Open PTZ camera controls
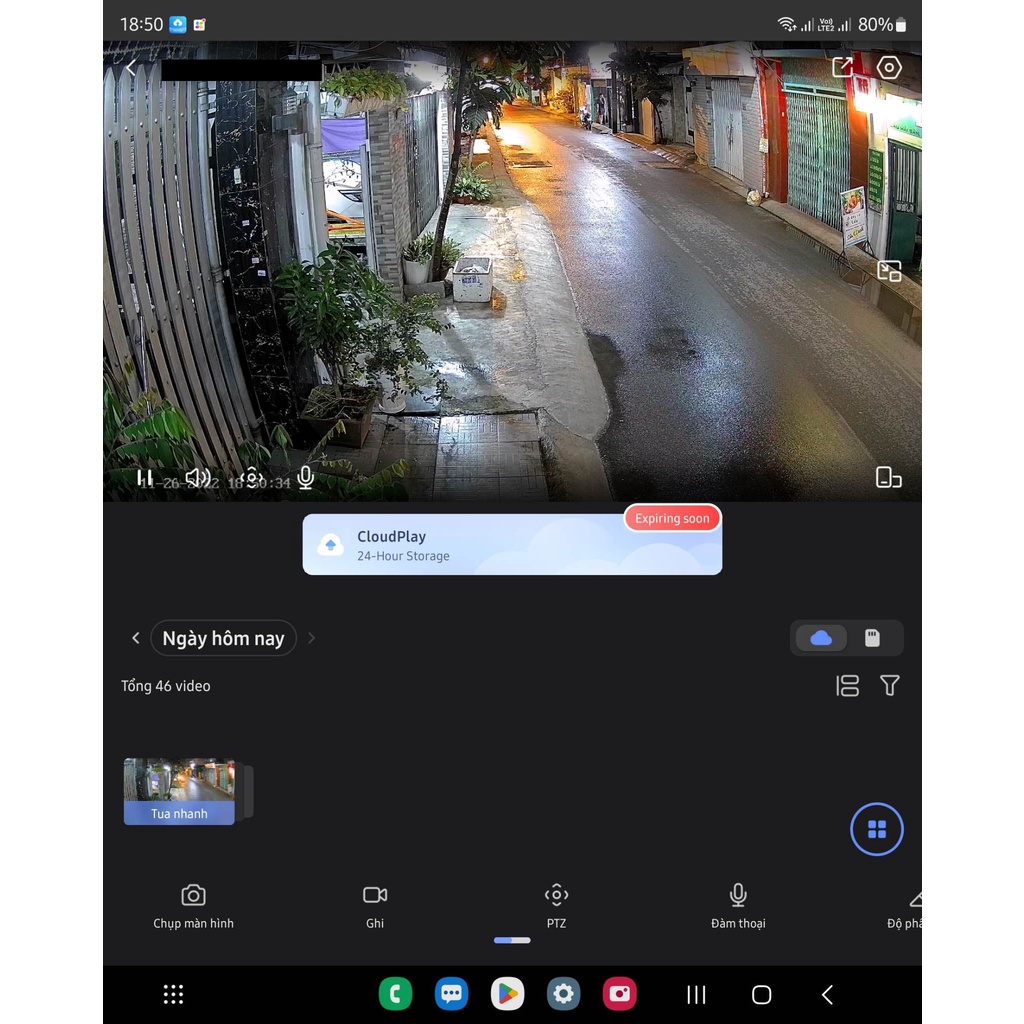Image resolution: width=1024 pixels, height=1024 pixels. pyautogui.click(x=556, y=905)
